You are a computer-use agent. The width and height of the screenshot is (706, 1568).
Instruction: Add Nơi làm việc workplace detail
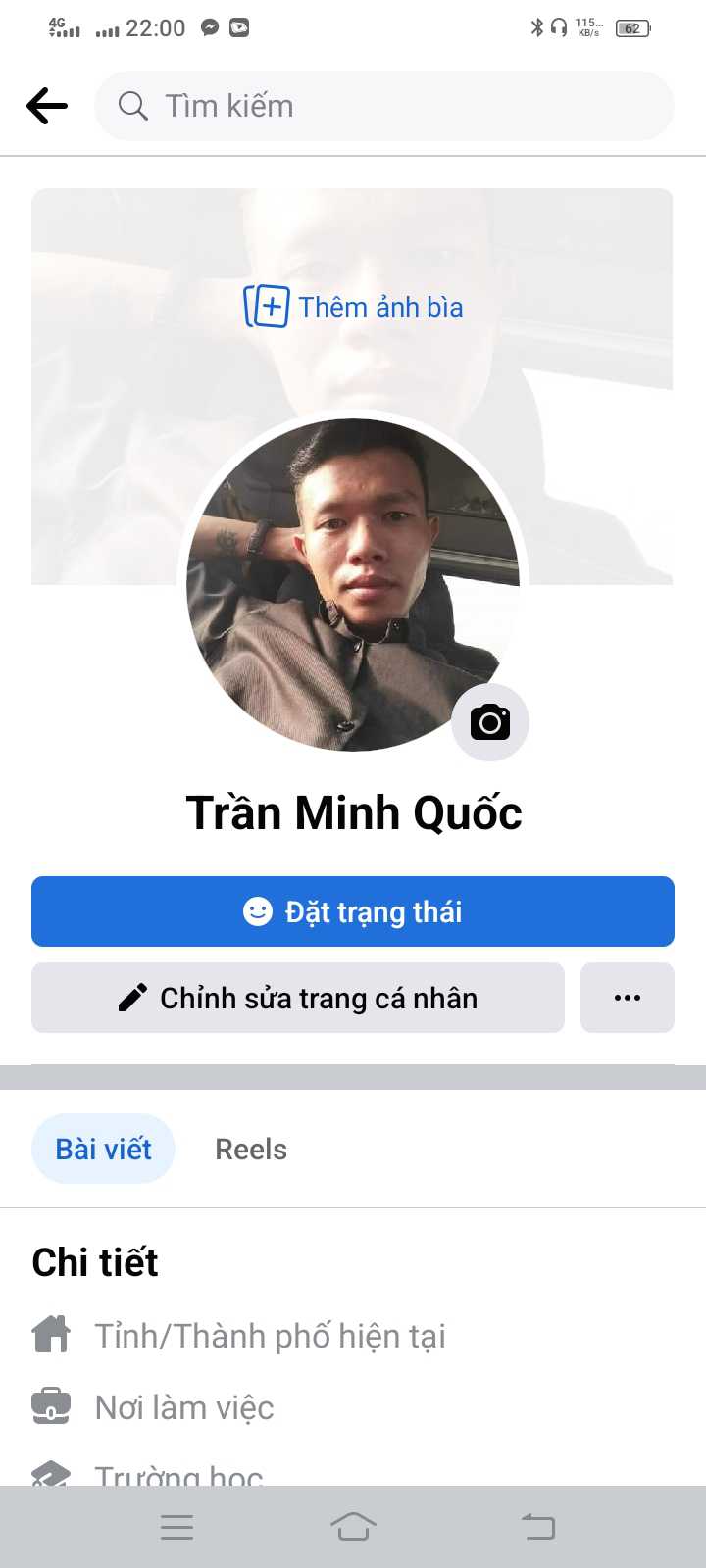tap(184, 1407)
